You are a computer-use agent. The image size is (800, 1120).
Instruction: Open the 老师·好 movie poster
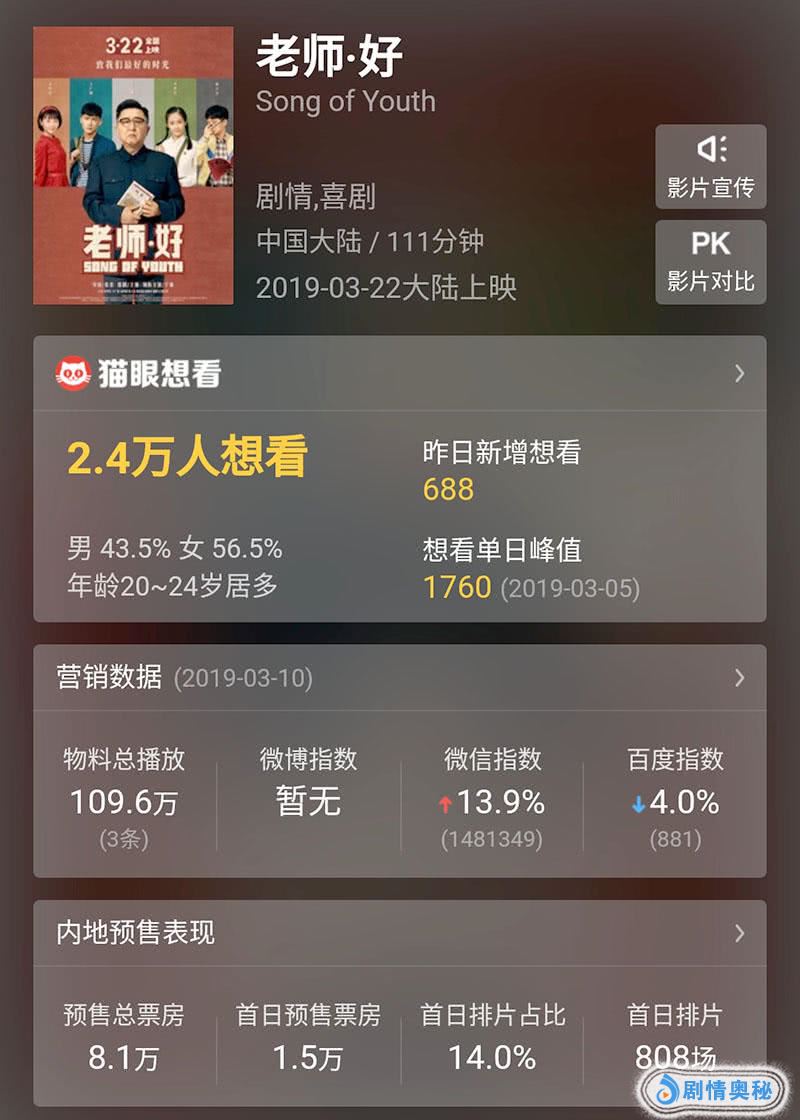click(x=133, y=165)
